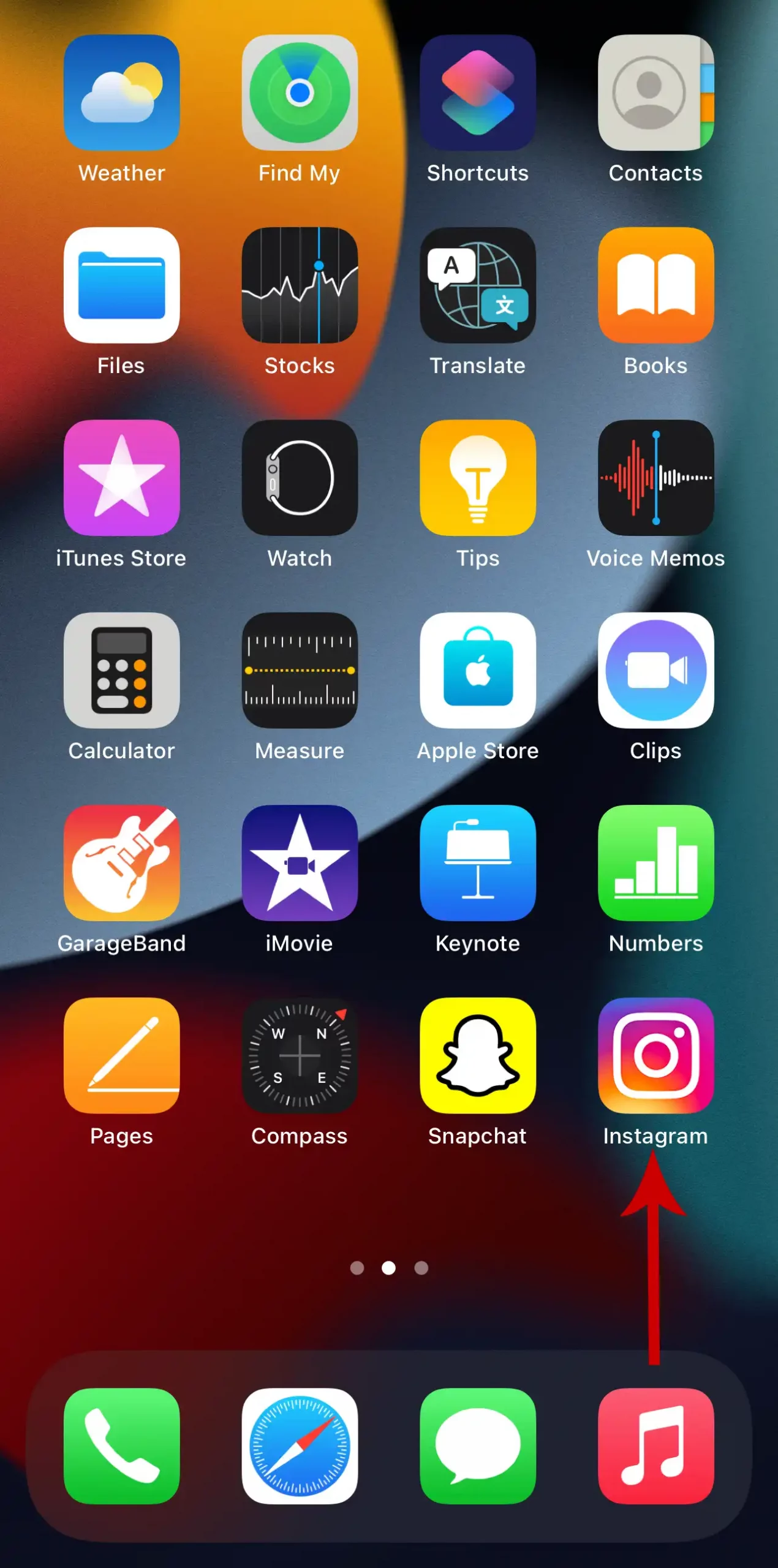Tap the home screen page dots

[389, 1267]
